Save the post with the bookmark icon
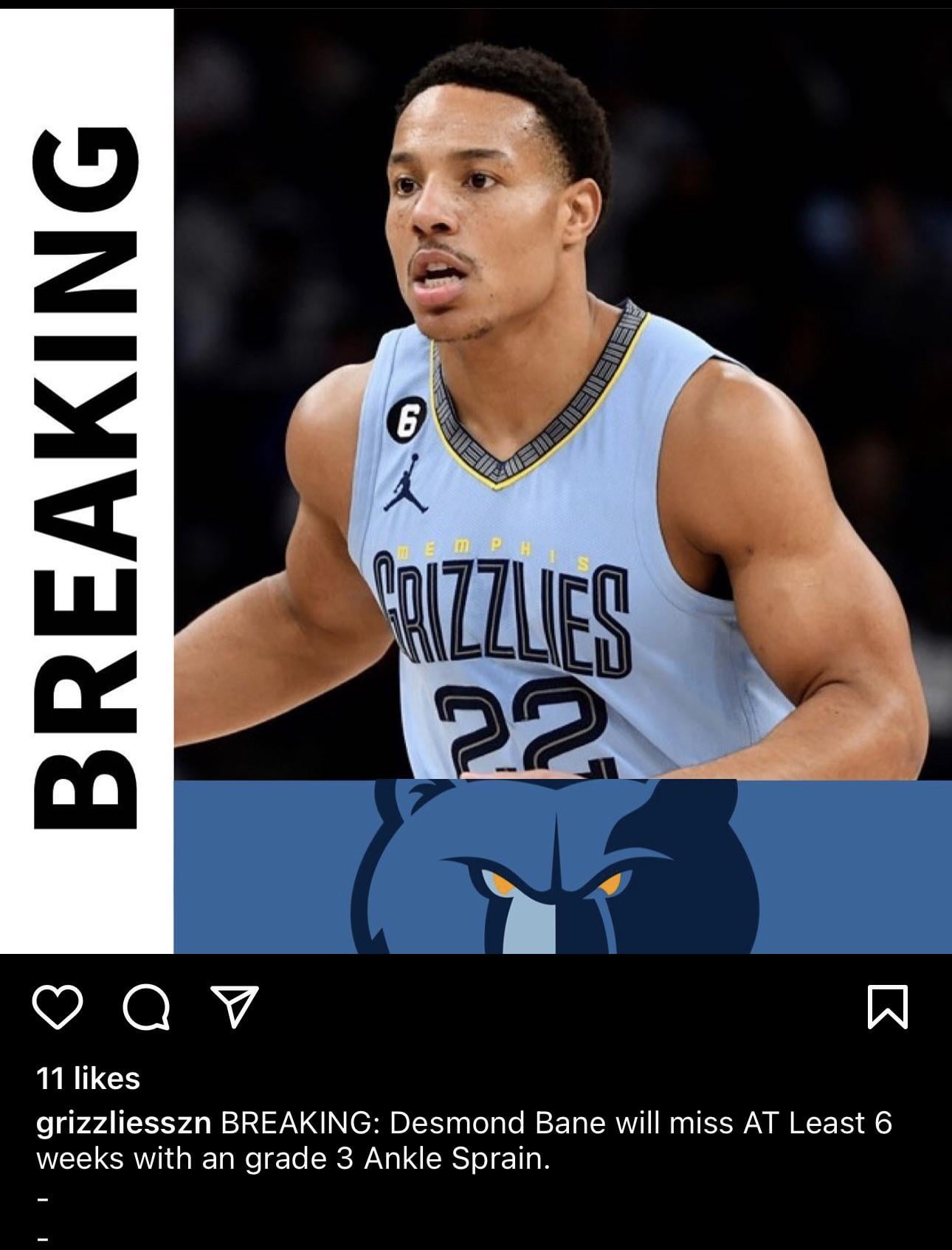The image size is (952, 1250). pyautogui.click(x=888, y=1006)
